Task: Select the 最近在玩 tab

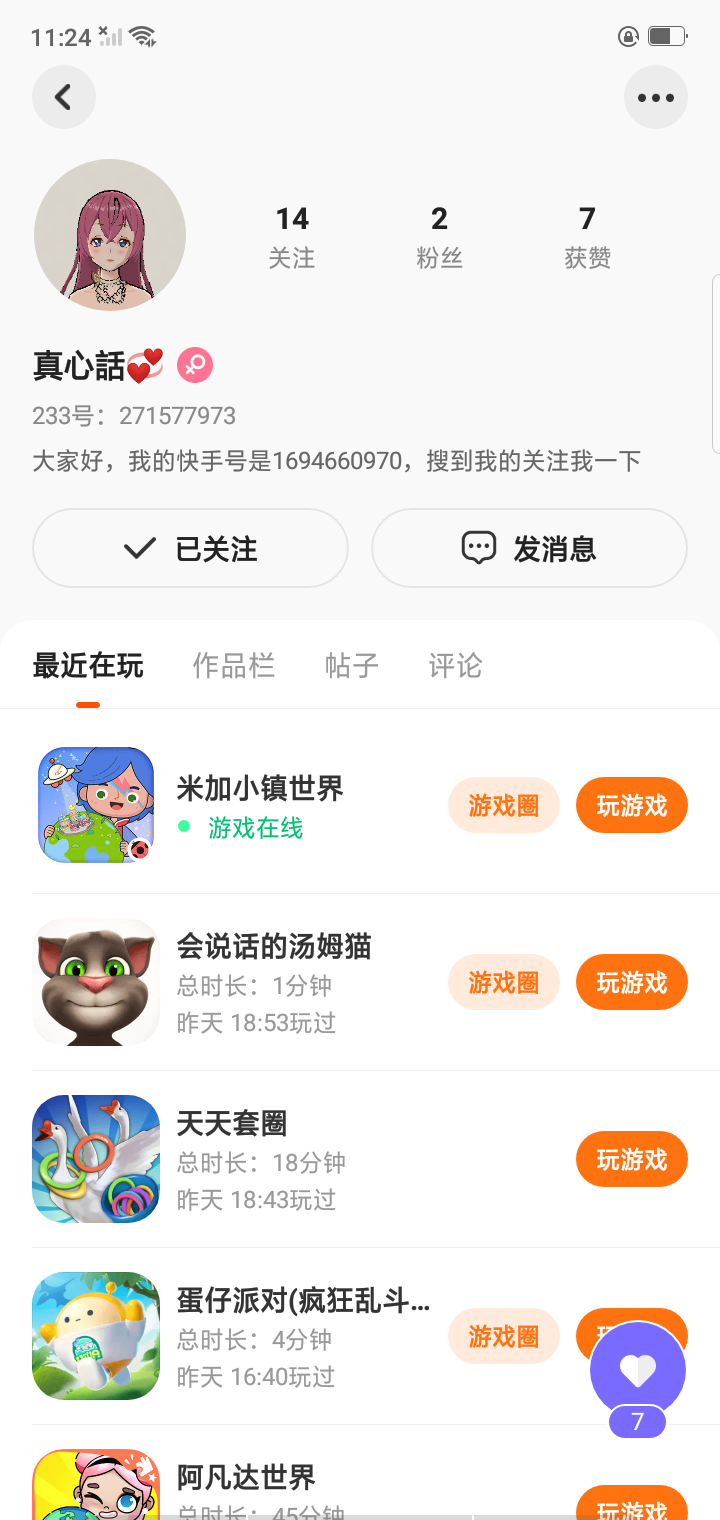Action: pos(88,665)
